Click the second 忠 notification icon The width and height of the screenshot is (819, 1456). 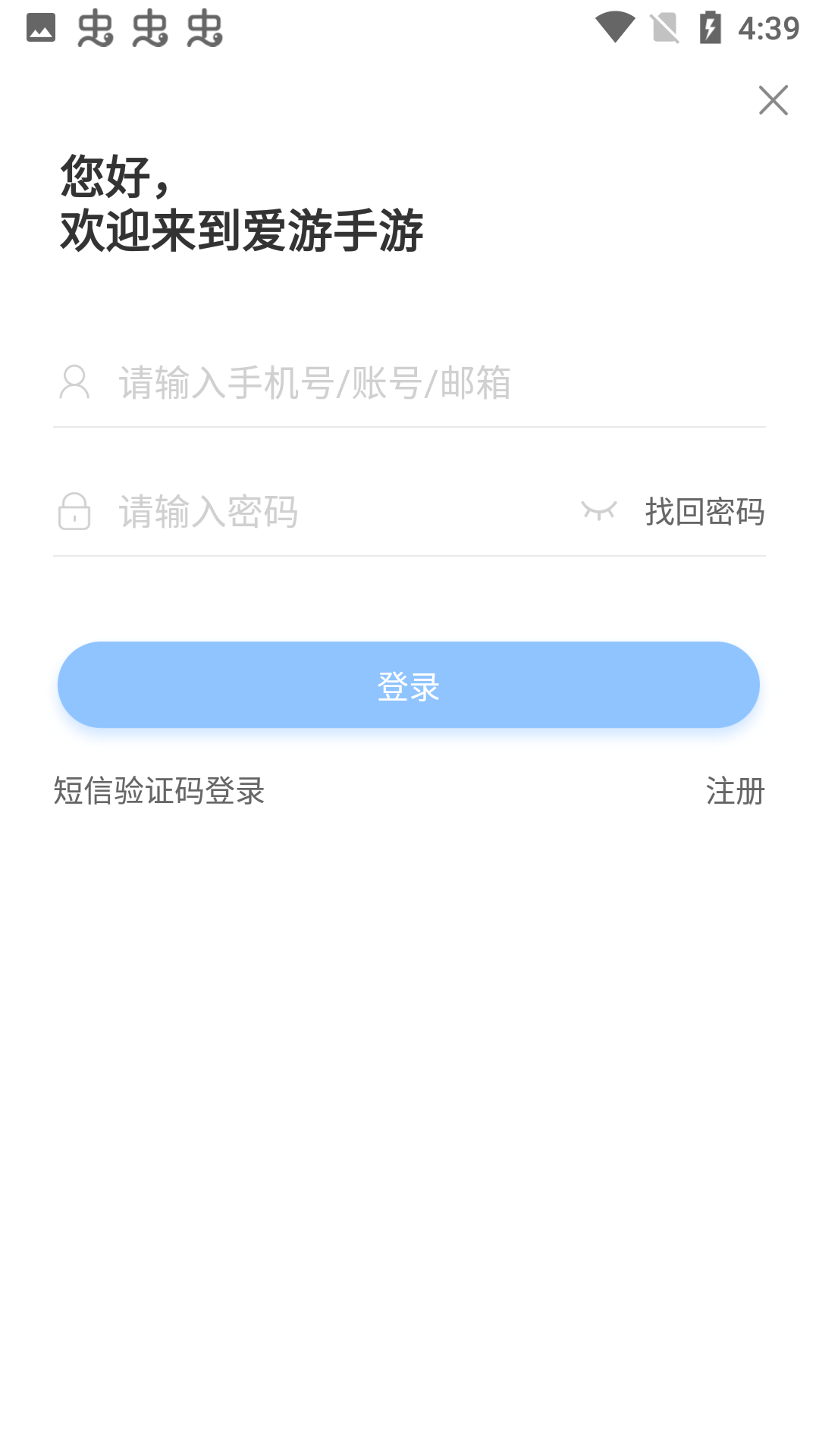[151, 29]
